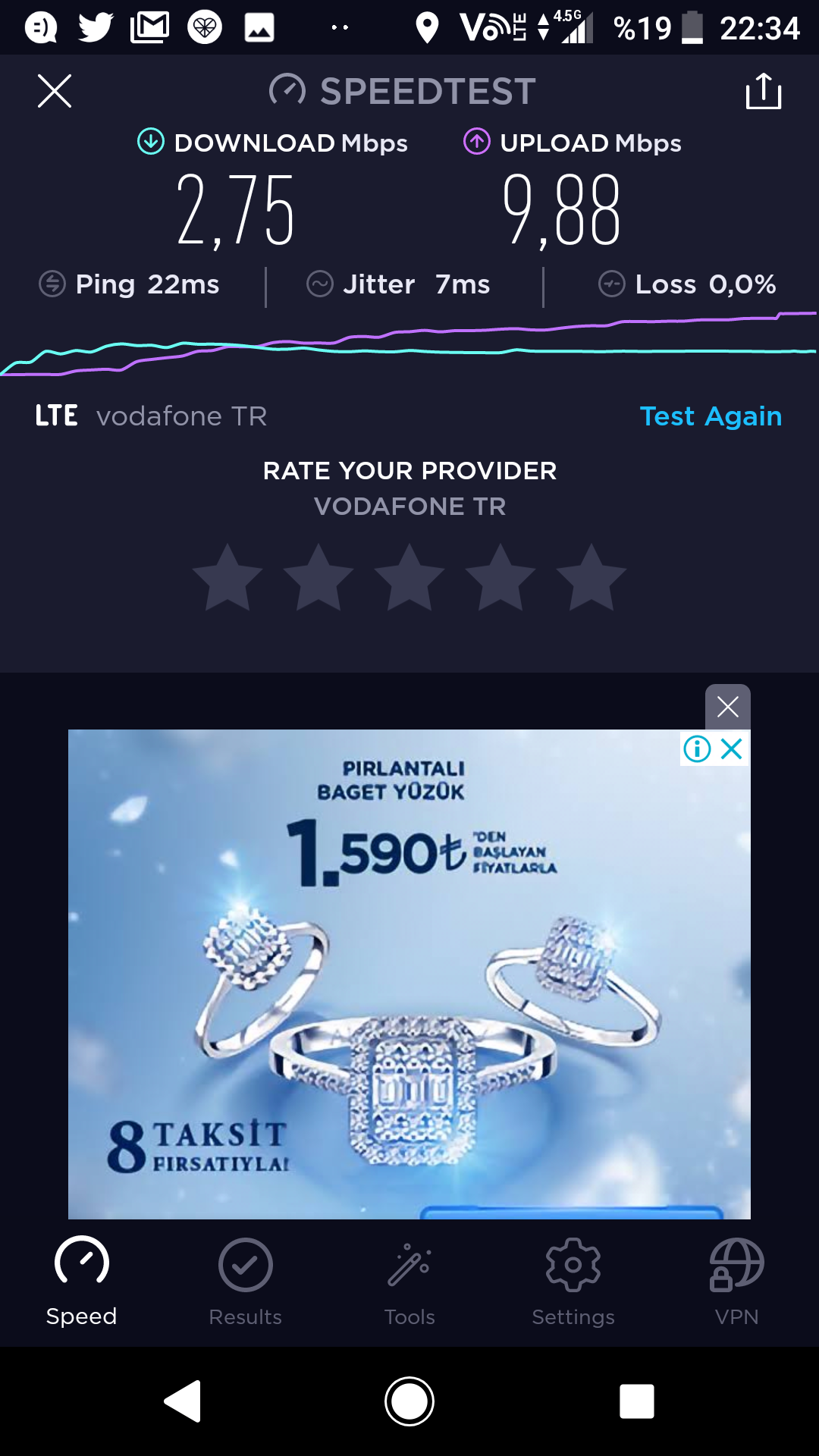Share the speed test result
Screen dimensions: 819x1456
coord(763,91)
